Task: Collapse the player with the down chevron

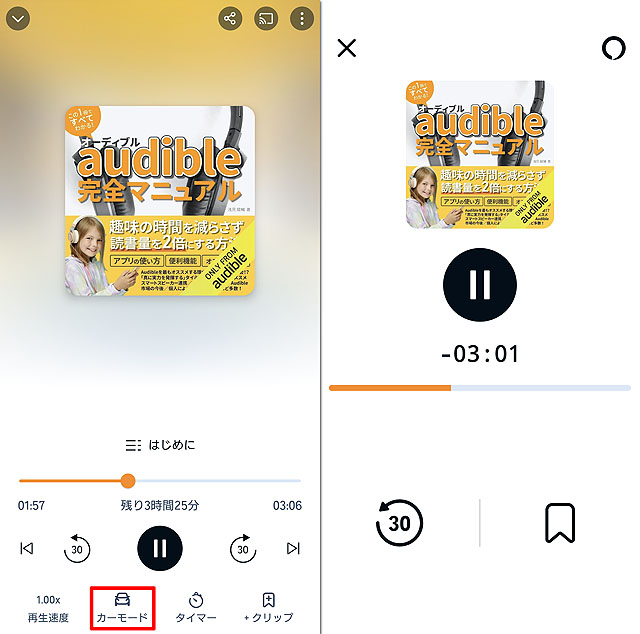Action: (19, 18)
